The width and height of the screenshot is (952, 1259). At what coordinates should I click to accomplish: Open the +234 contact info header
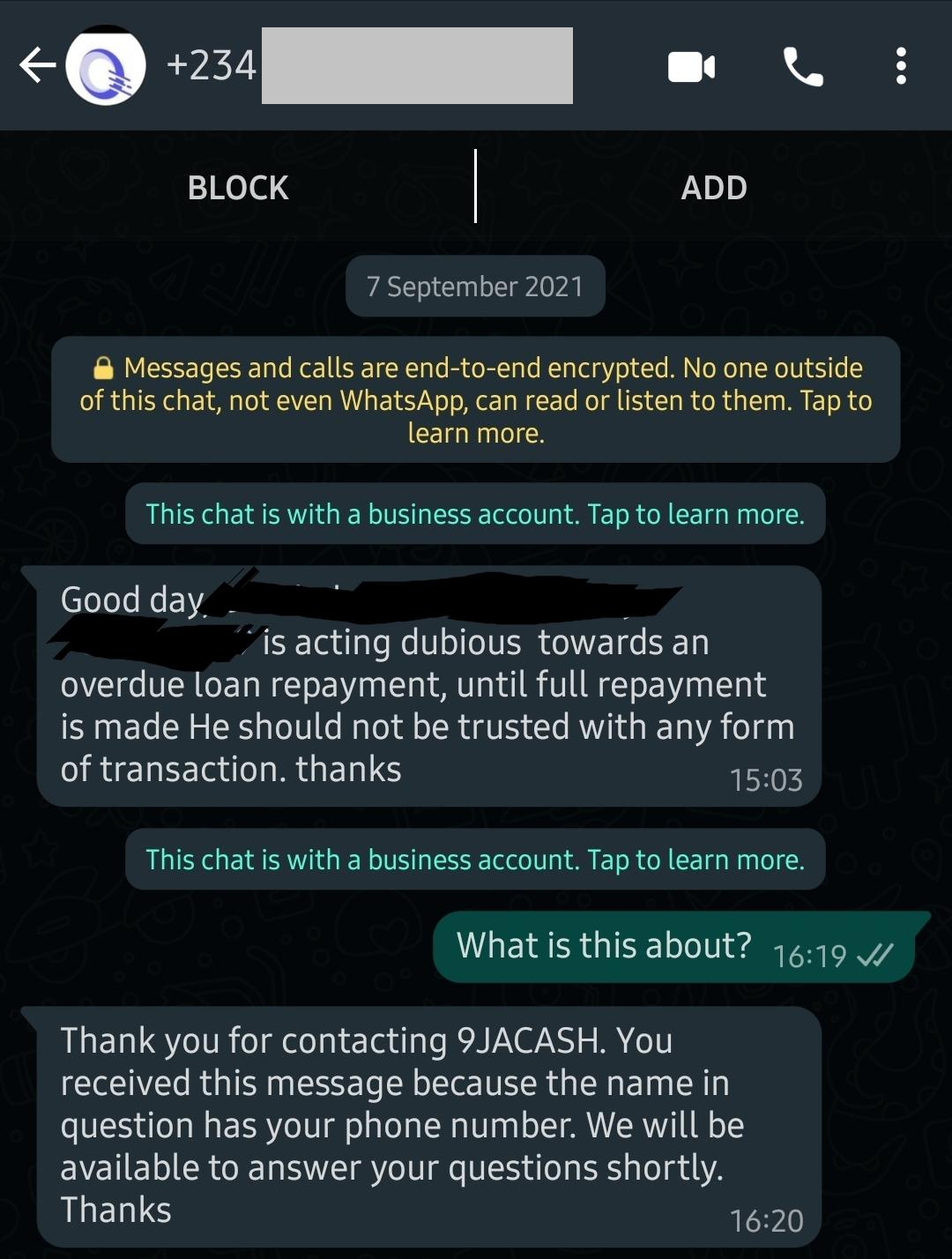click(x=370, y=66)
